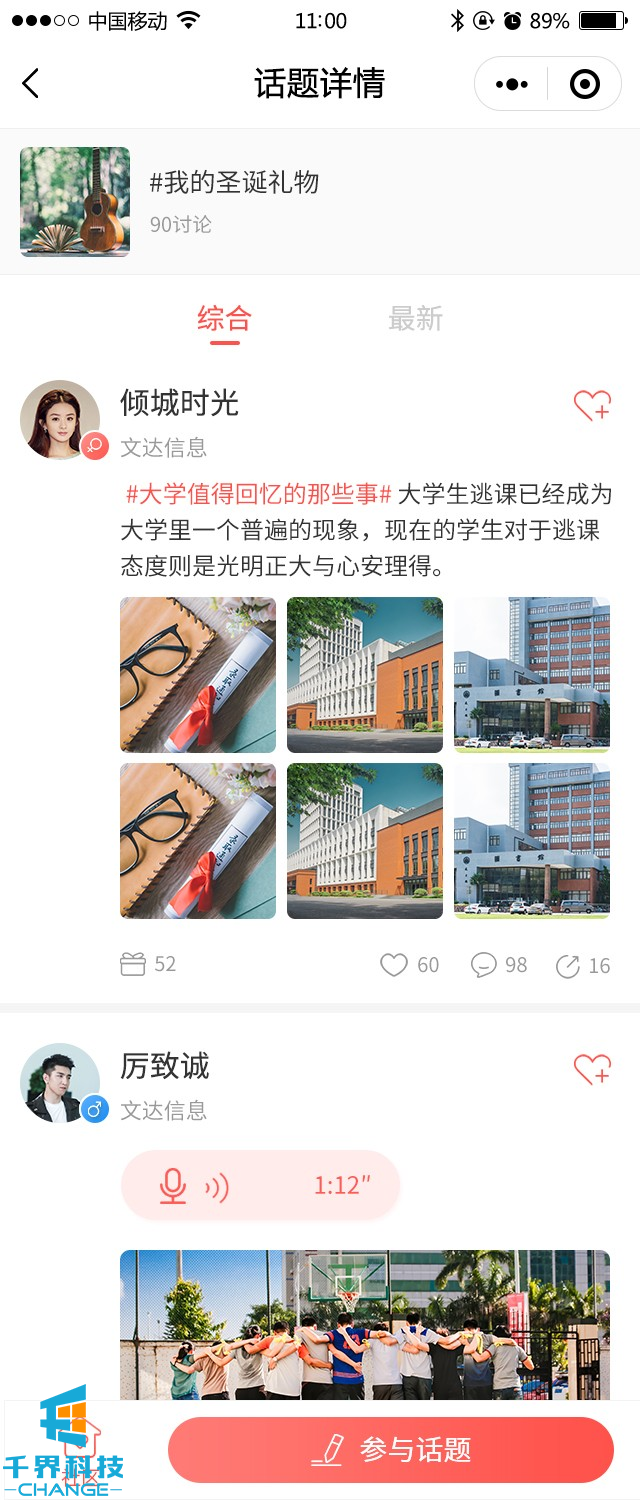Screen dimensions: 640x1500
Task: Follow 倾城时光 with the heart-plus icon
Action: click(592, 405)
